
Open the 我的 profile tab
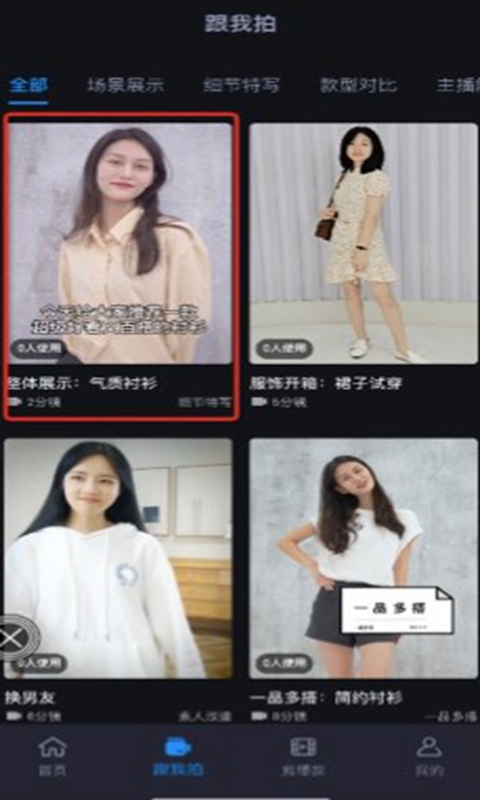tap(428, 757)
